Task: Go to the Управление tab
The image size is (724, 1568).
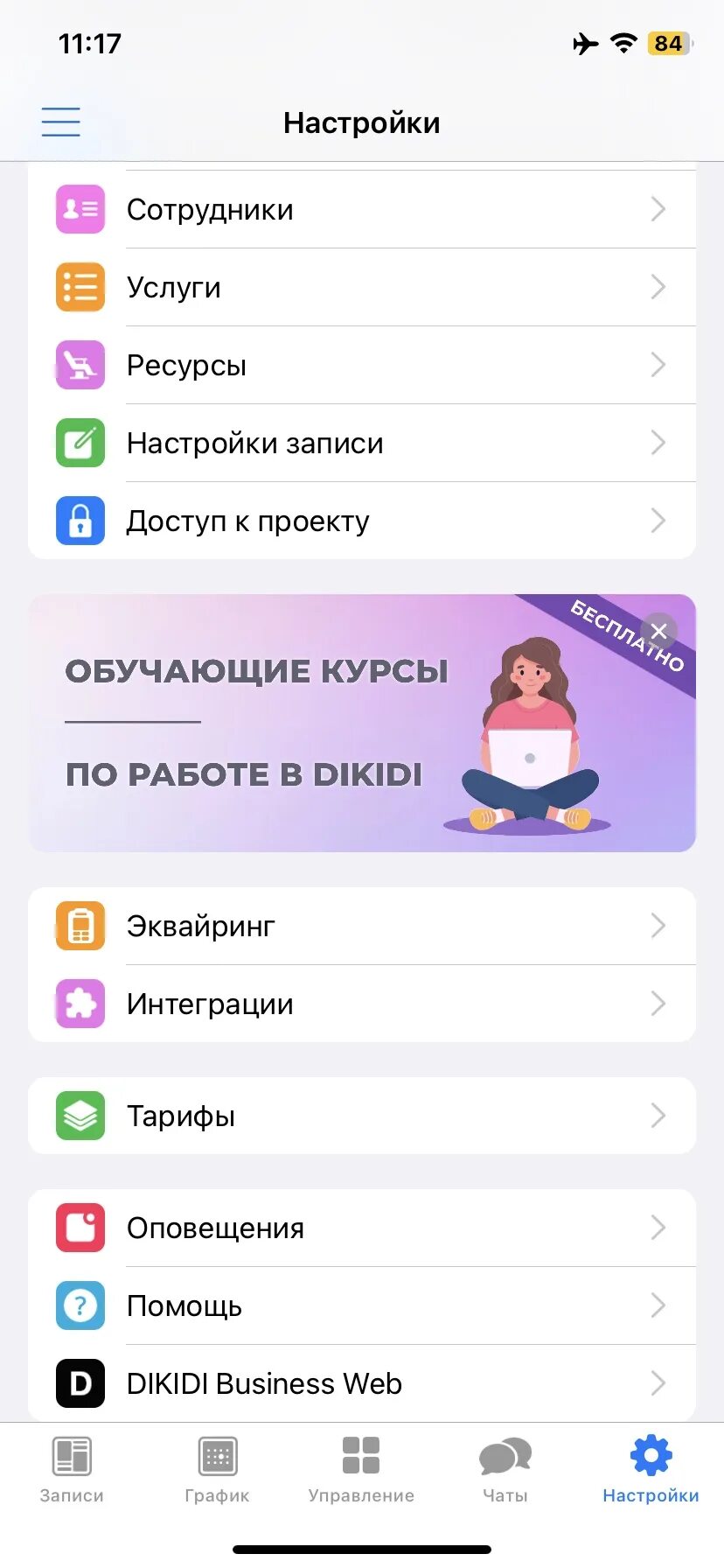Action: pyautogui.click(x=361, y=1470)
